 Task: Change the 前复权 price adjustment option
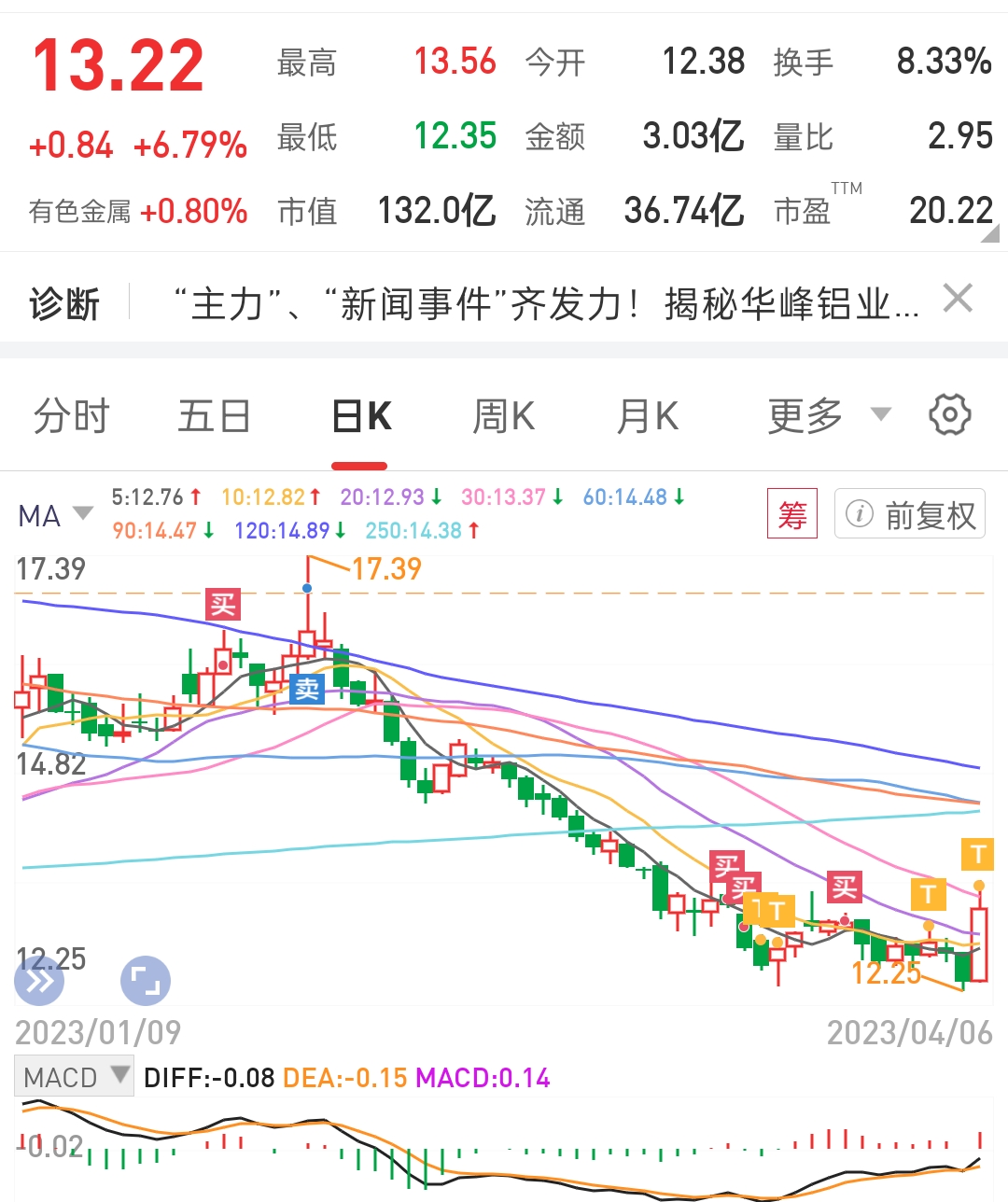910,514
